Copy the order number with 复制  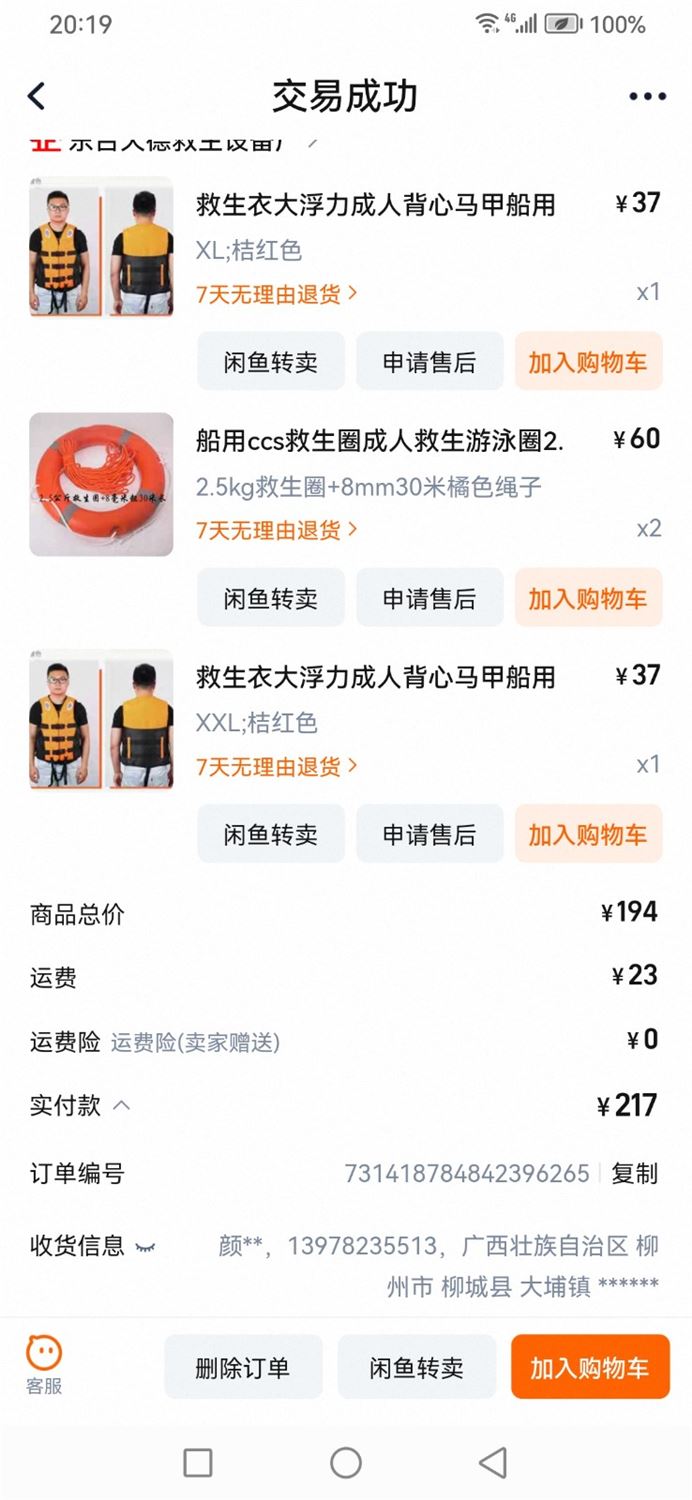(635, 1174)
